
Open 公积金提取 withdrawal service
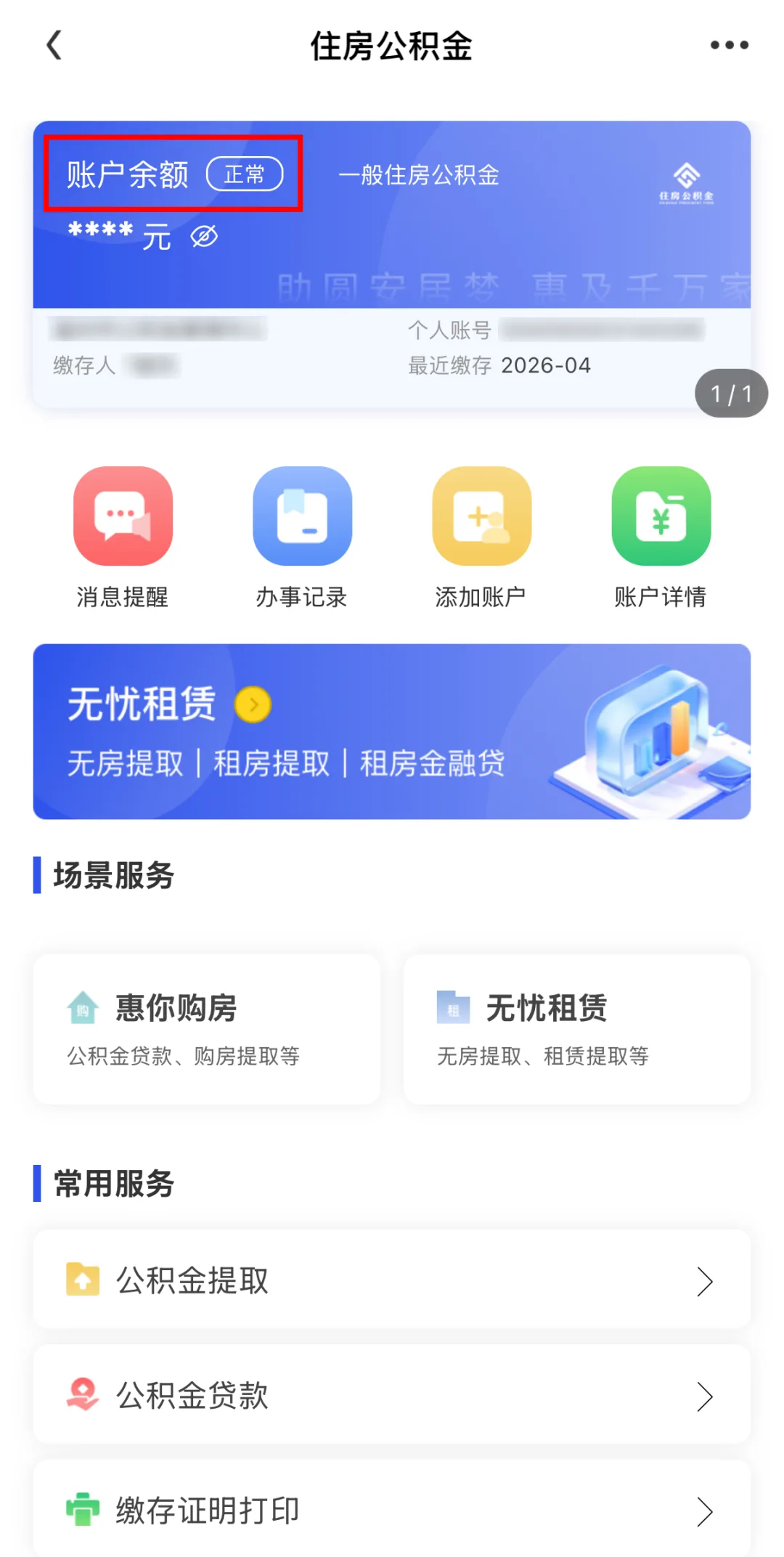coord(392,1280)
